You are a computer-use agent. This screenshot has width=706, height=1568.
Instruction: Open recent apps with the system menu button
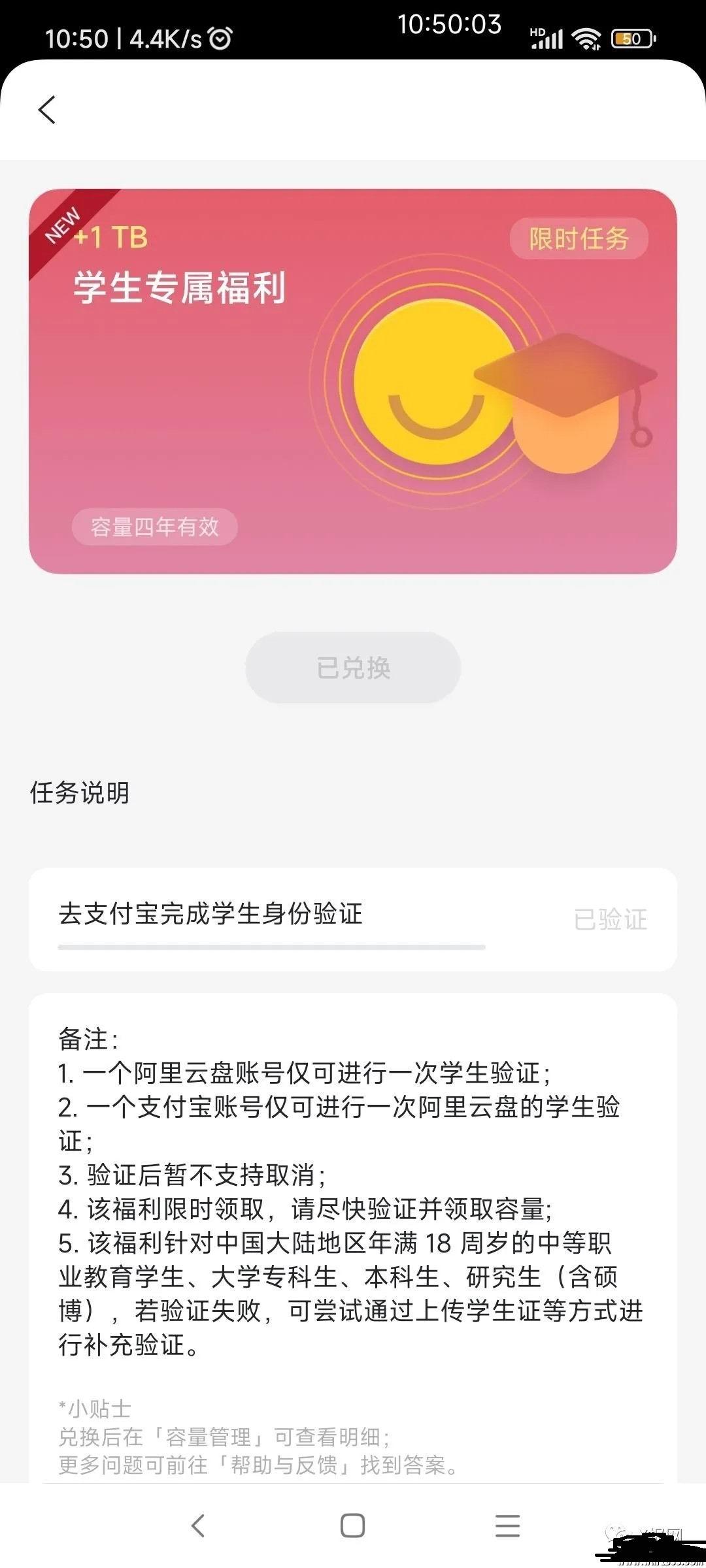507,1526
